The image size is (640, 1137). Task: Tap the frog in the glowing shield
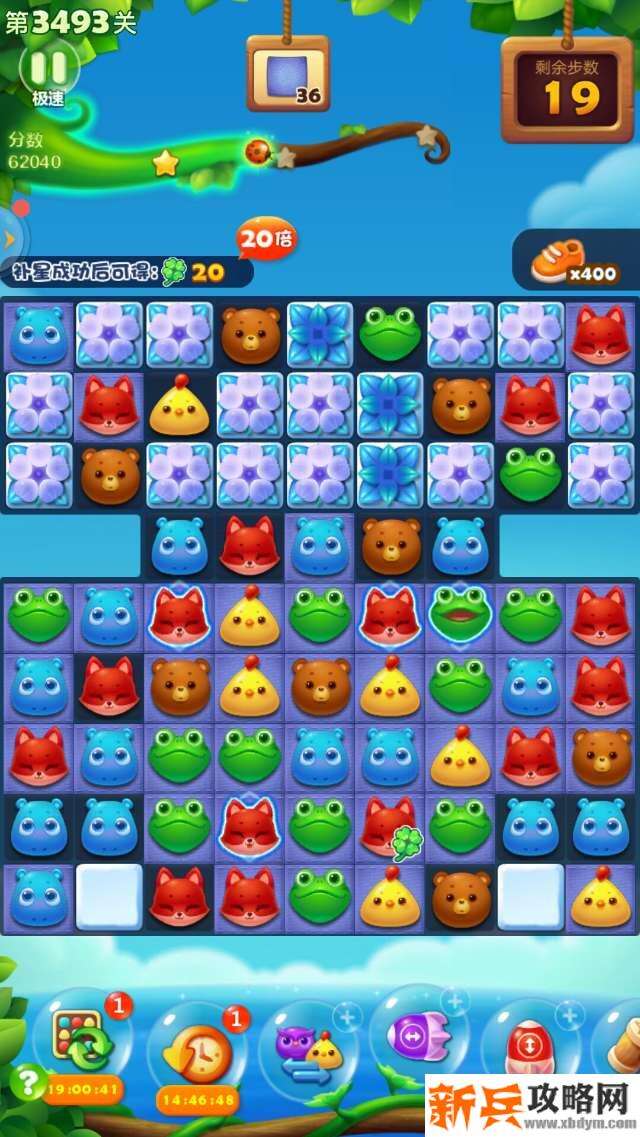point(459,614)
